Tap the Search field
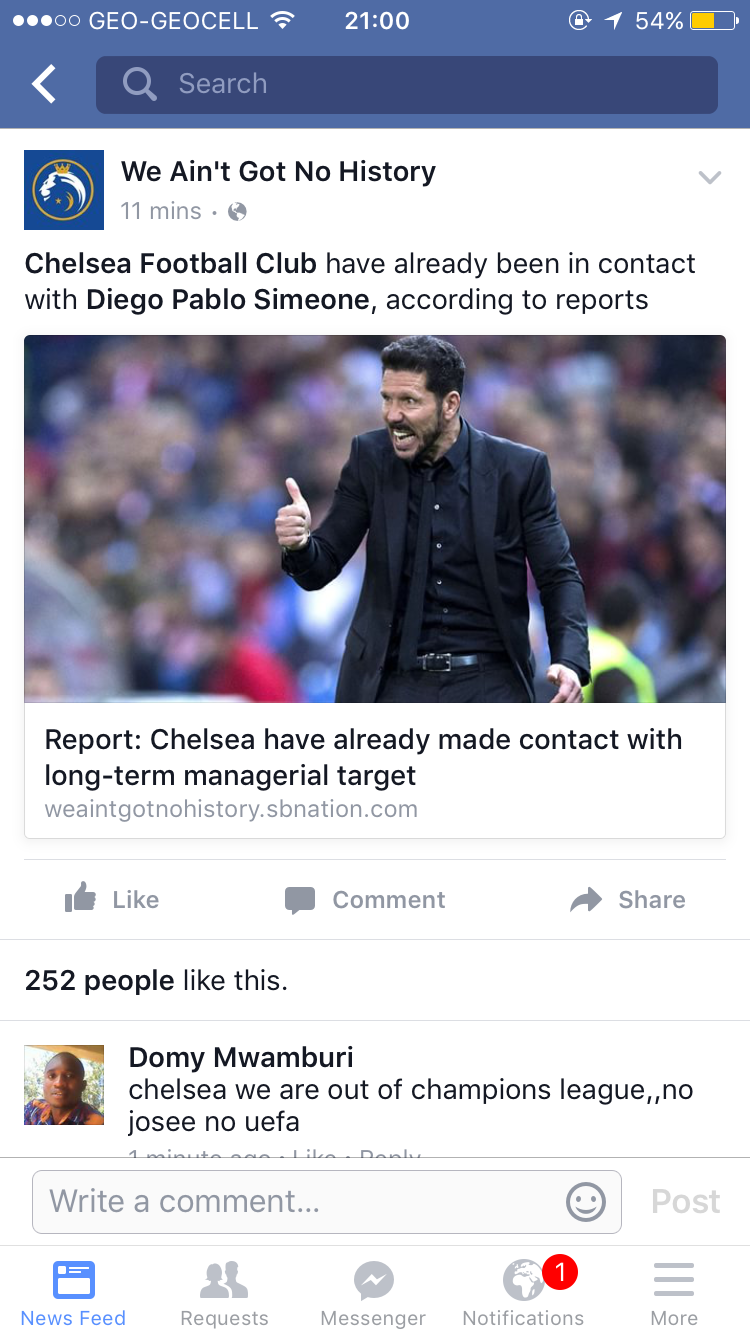The height and width of the screenshot is (1334, 750). 406,85
